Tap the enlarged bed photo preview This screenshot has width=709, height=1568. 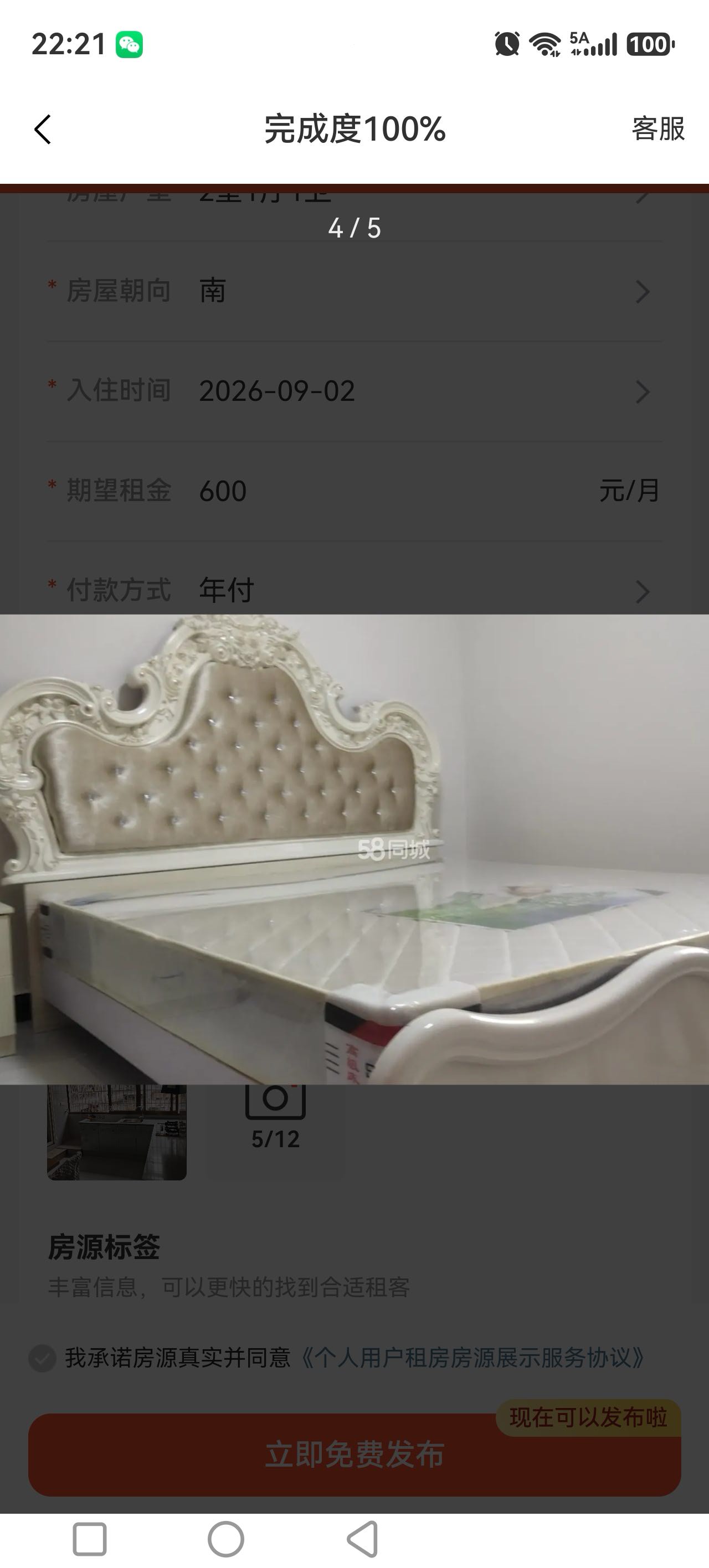(354, 849)
